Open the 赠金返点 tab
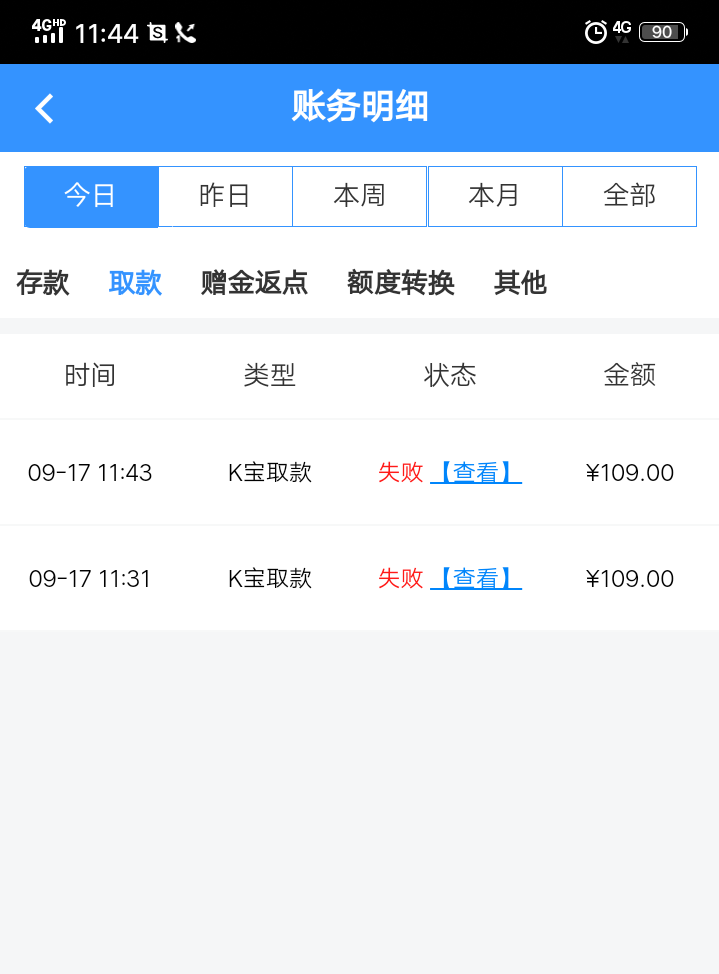This screenshot has width=719, height=974. 254,283
